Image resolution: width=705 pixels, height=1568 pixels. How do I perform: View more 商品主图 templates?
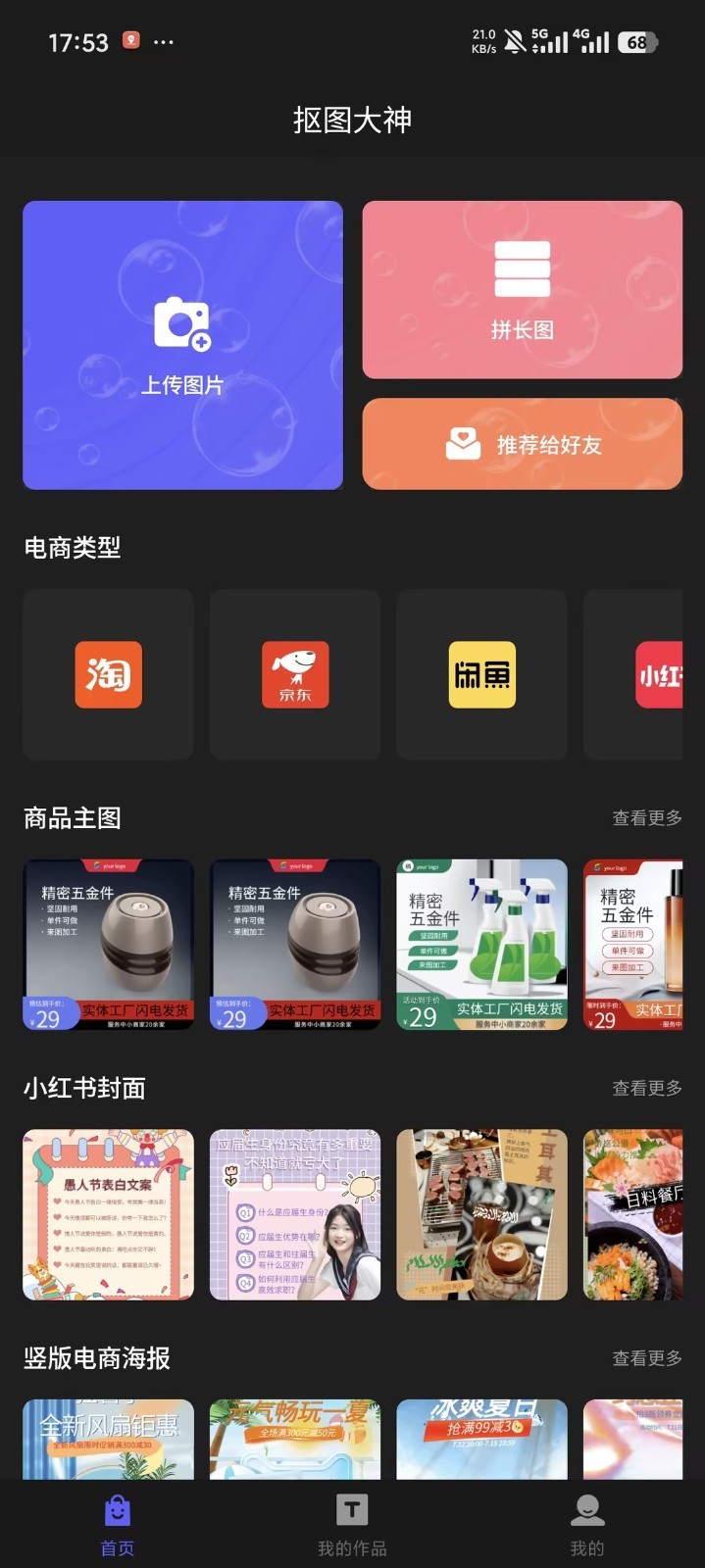(x=646, y=818)
